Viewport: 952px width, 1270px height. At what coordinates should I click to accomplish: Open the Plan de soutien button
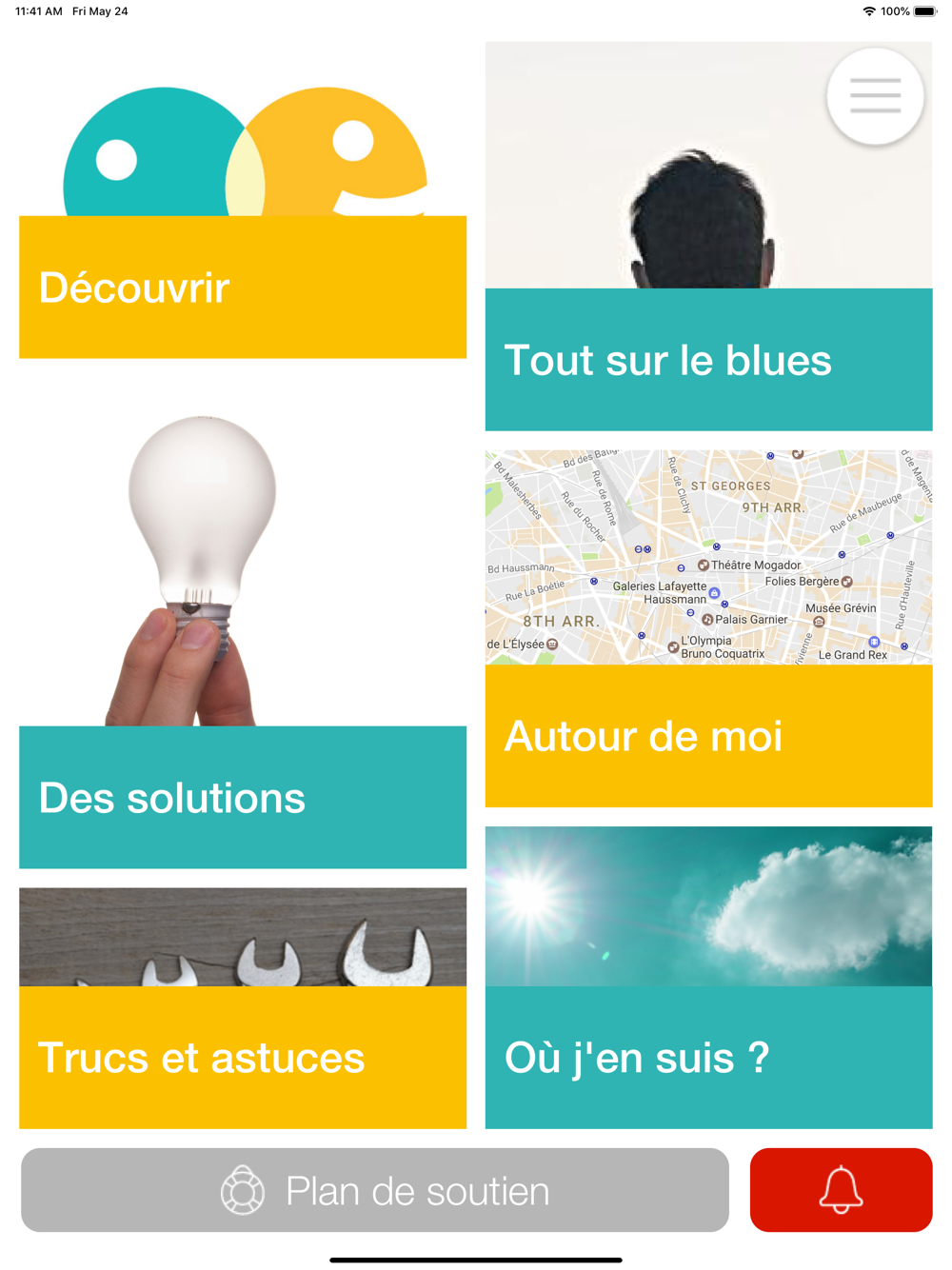[375, 1190]
